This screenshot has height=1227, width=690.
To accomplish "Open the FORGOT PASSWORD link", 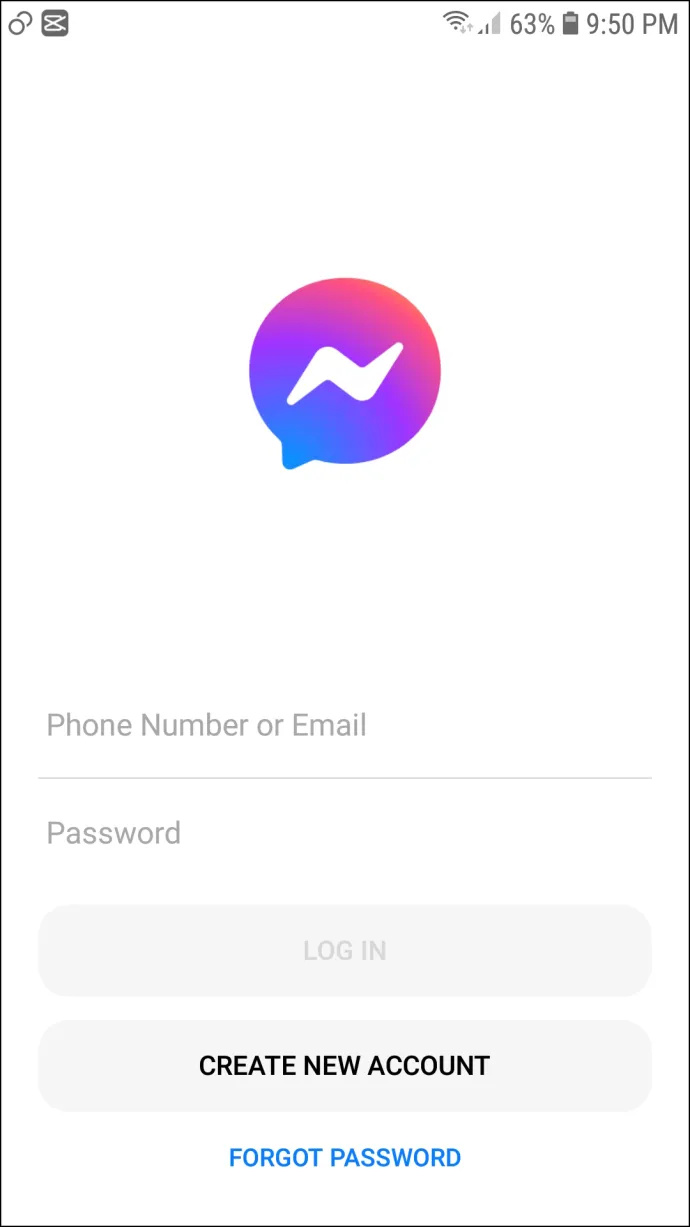I will tap(345, 1158).
